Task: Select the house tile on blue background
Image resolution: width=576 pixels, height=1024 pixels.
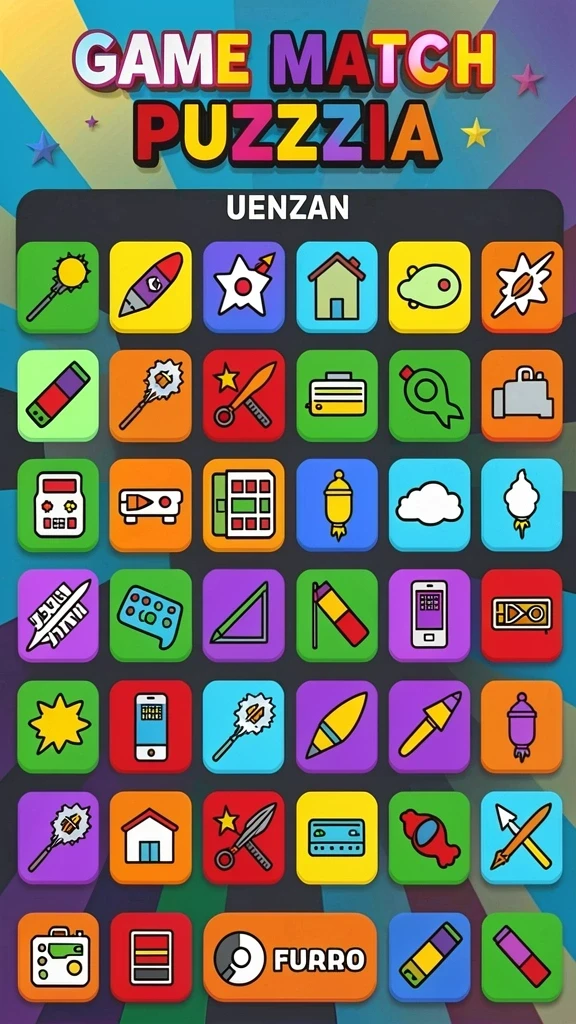Action: click(x=337, y=287)
